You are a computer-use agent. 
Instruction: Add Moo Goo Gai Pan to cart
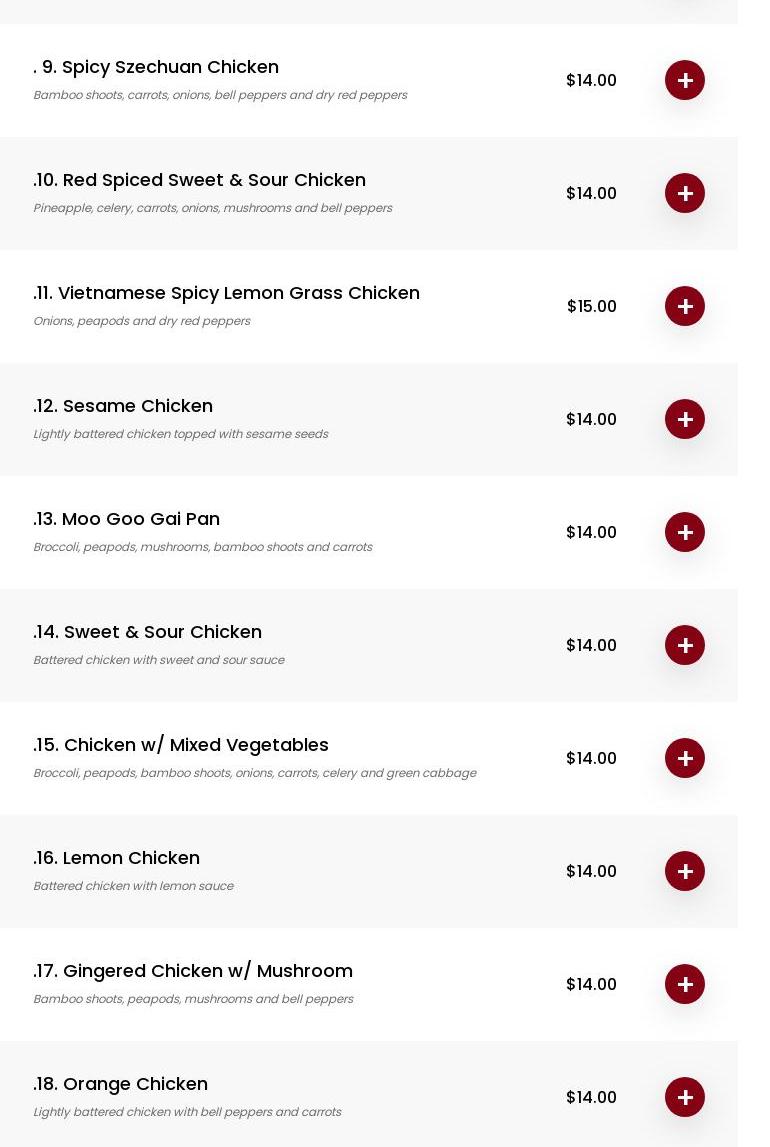[x=685, y=532]
